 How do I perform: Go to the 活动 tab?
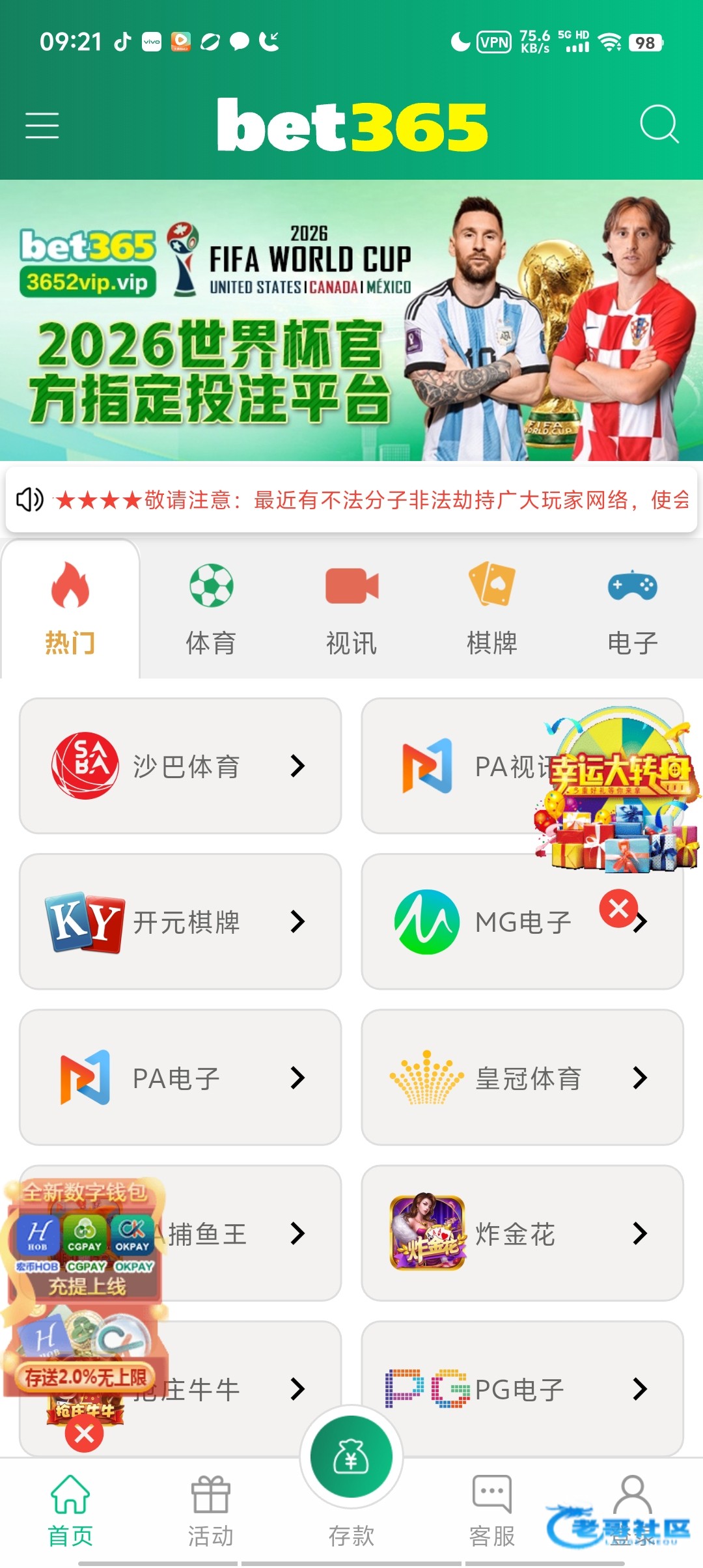point(211,1511)
